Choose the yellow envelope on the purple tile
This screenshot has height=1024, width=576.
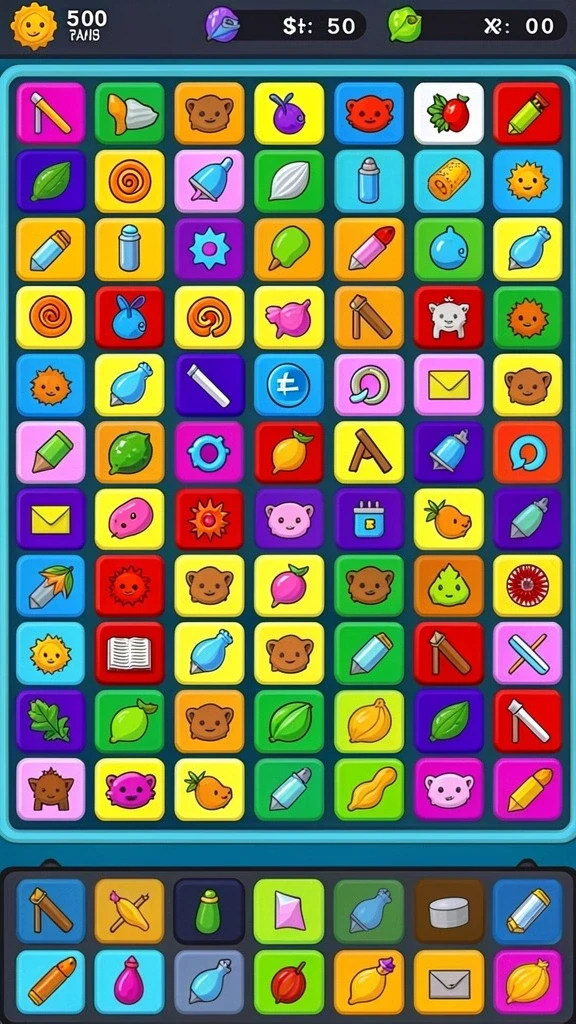50,519
